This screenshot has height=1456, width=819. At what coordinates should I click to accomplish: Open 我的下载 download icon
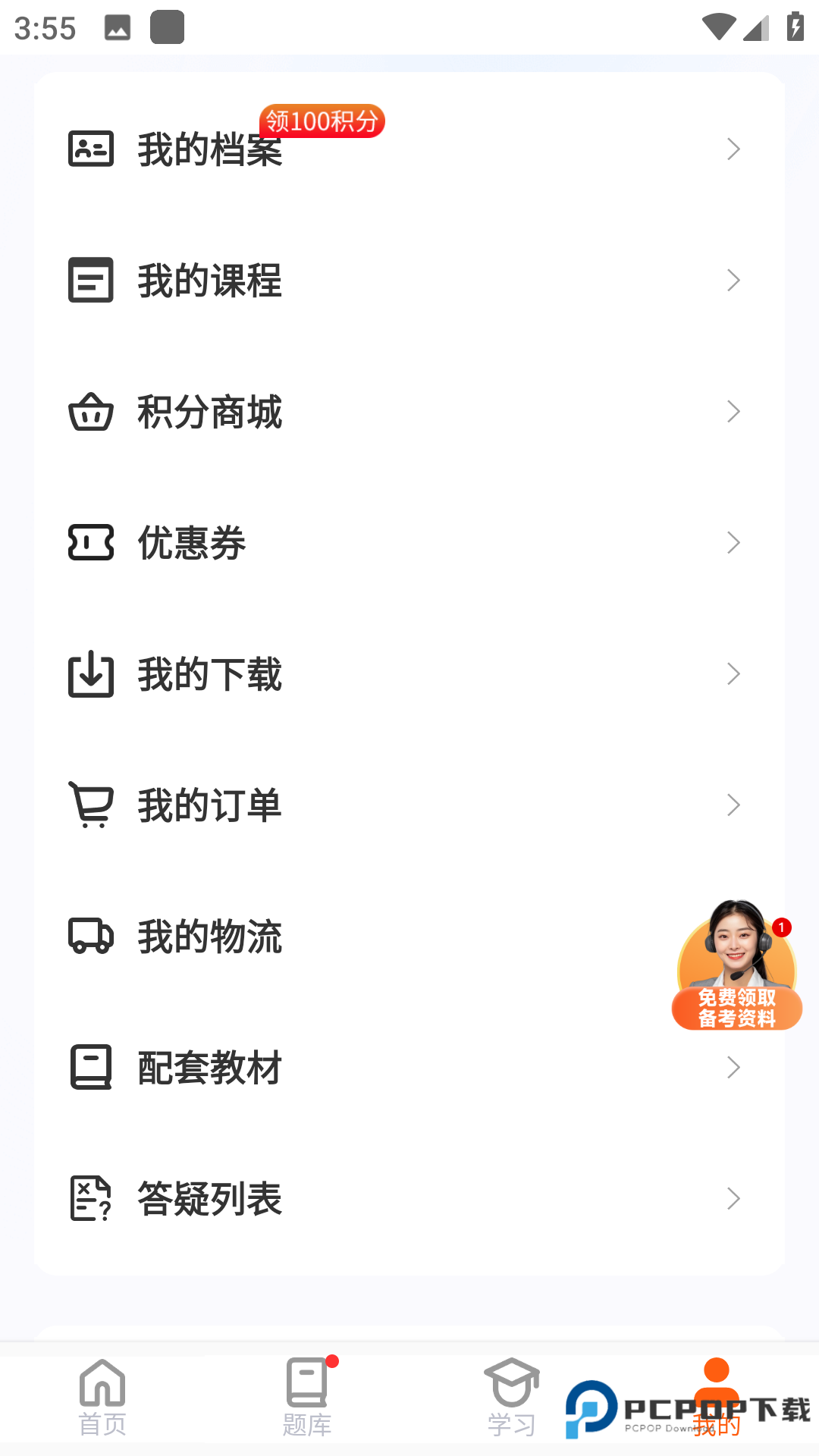pos(90,673)
